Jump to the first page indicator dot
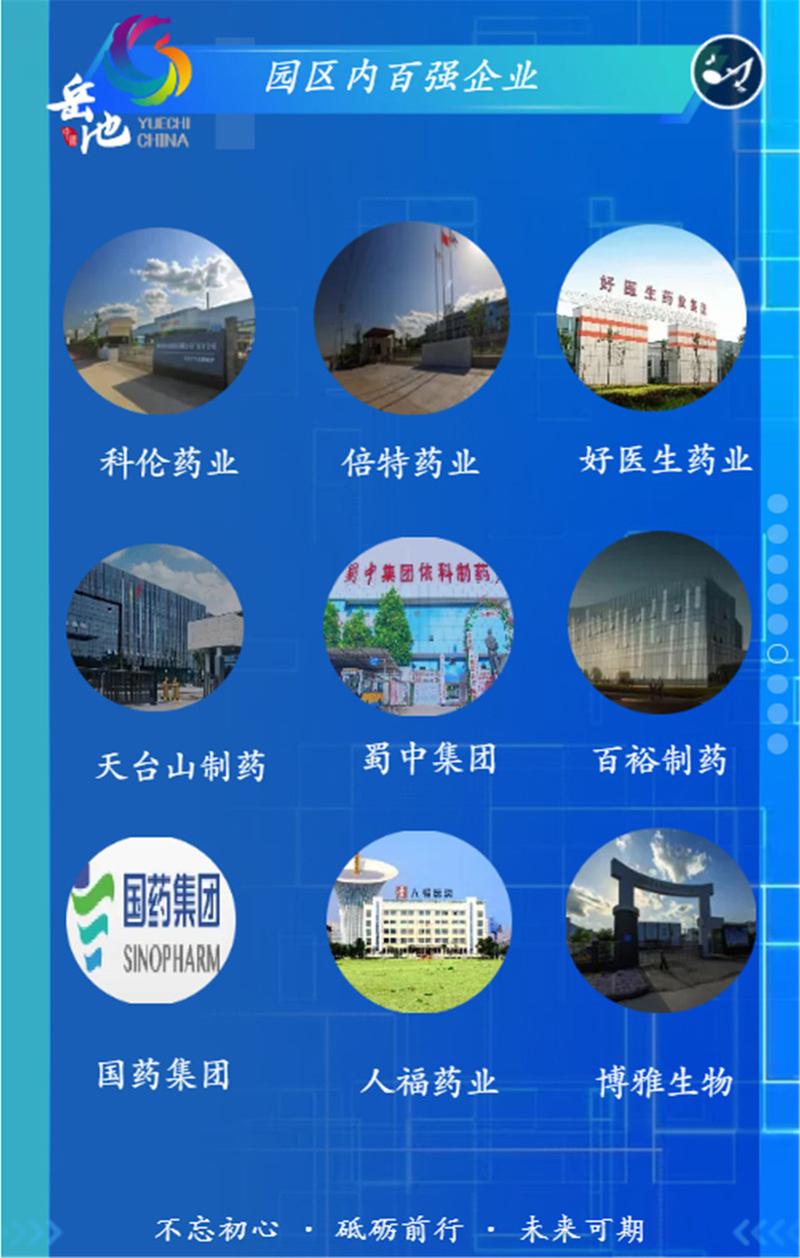The height and width of the screenshot is (1258, 800). pos(777,504)
